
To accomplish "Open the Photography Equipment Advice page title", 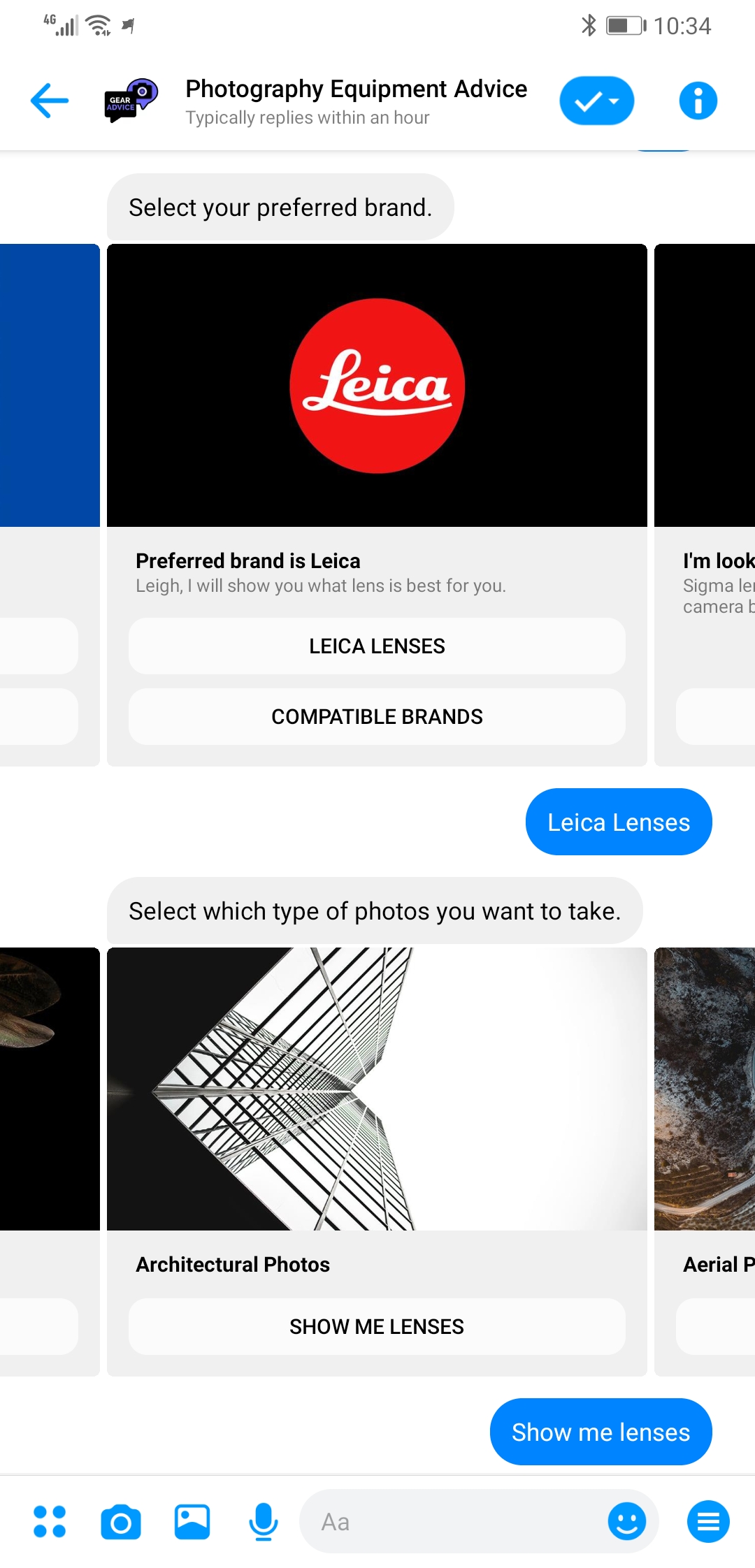I will point(356,89).
